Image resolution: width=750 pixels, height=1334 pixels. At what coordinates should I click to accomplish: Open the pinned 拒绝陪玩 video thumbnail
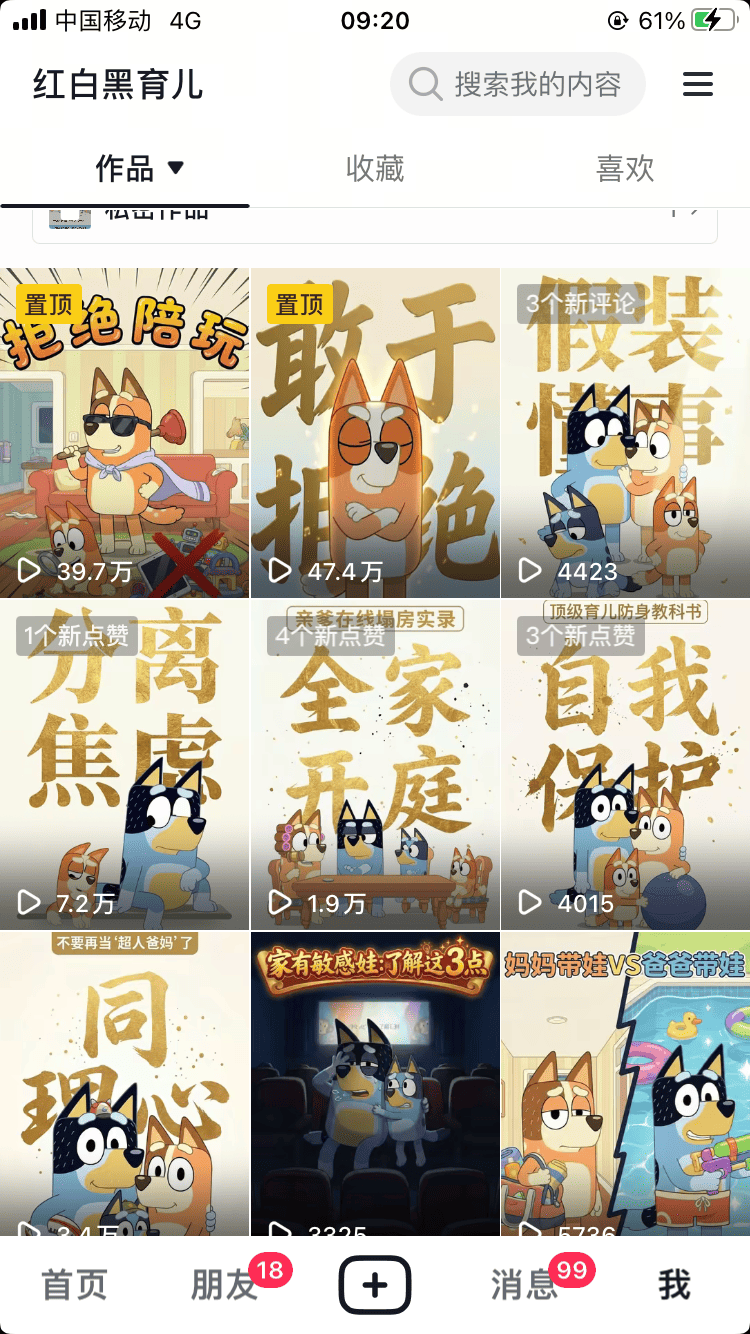[124, 432]
